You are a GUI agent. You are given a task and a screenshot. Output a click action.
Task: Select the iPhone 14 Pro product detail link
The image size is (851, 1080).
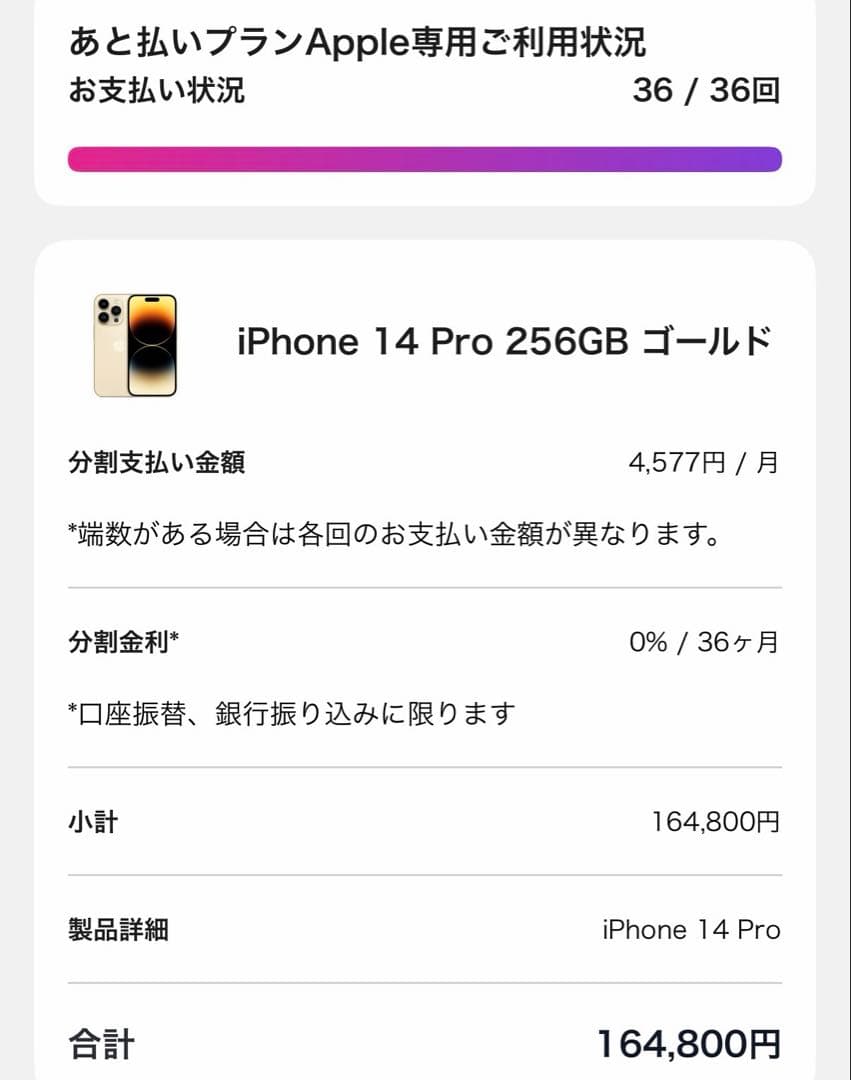tap(691, 929)
